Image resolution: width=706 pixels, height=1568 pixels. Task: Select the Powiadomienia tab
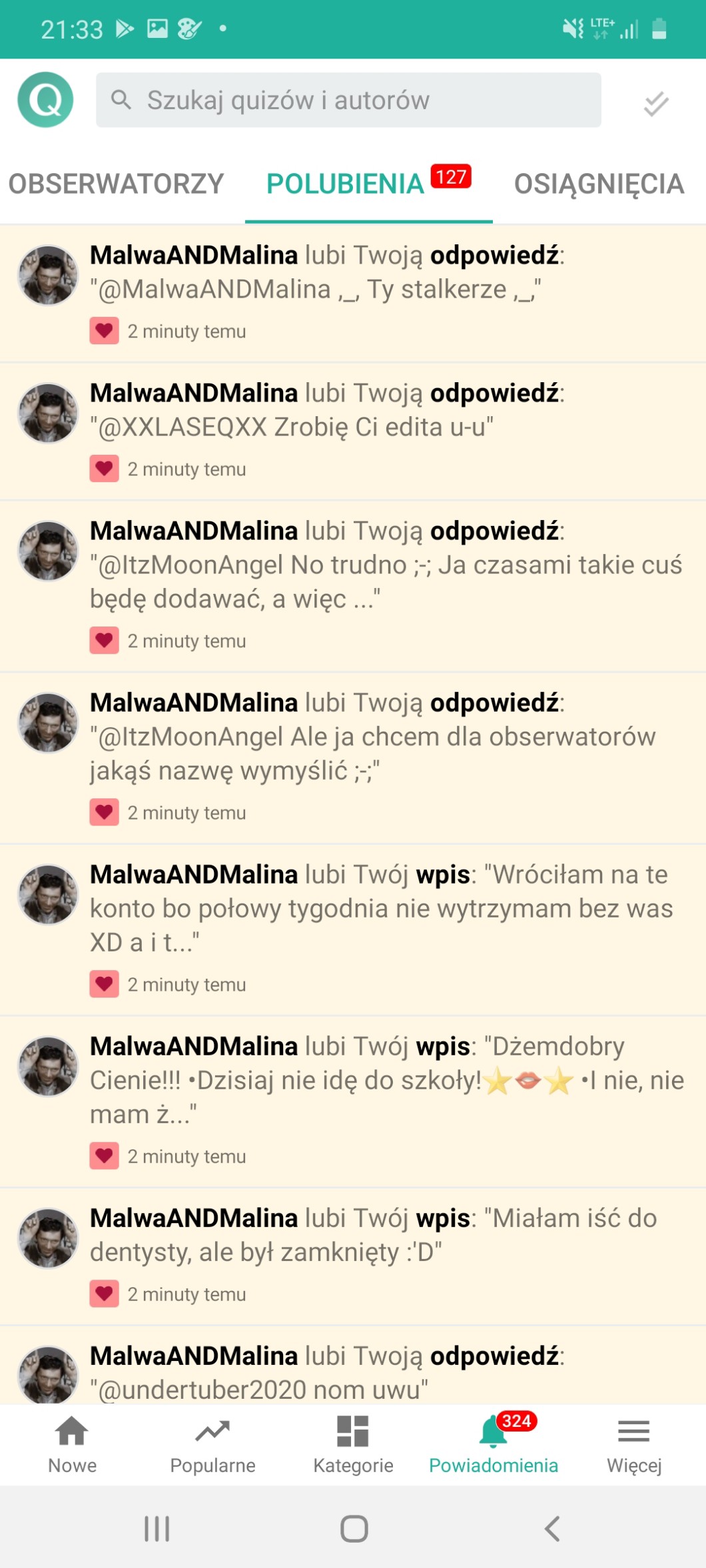coord(494,1443)
